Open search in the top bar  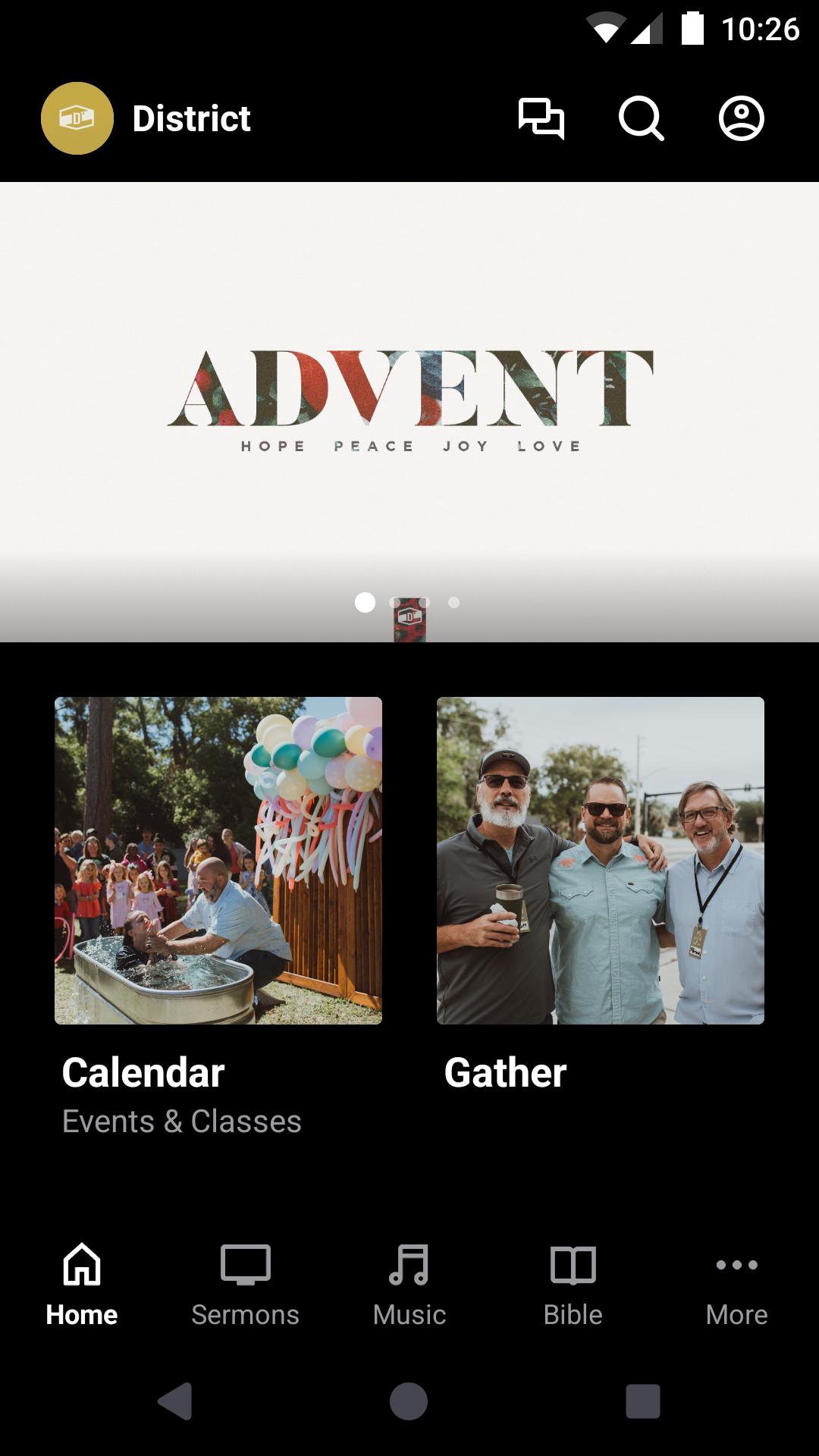(641, 119)
